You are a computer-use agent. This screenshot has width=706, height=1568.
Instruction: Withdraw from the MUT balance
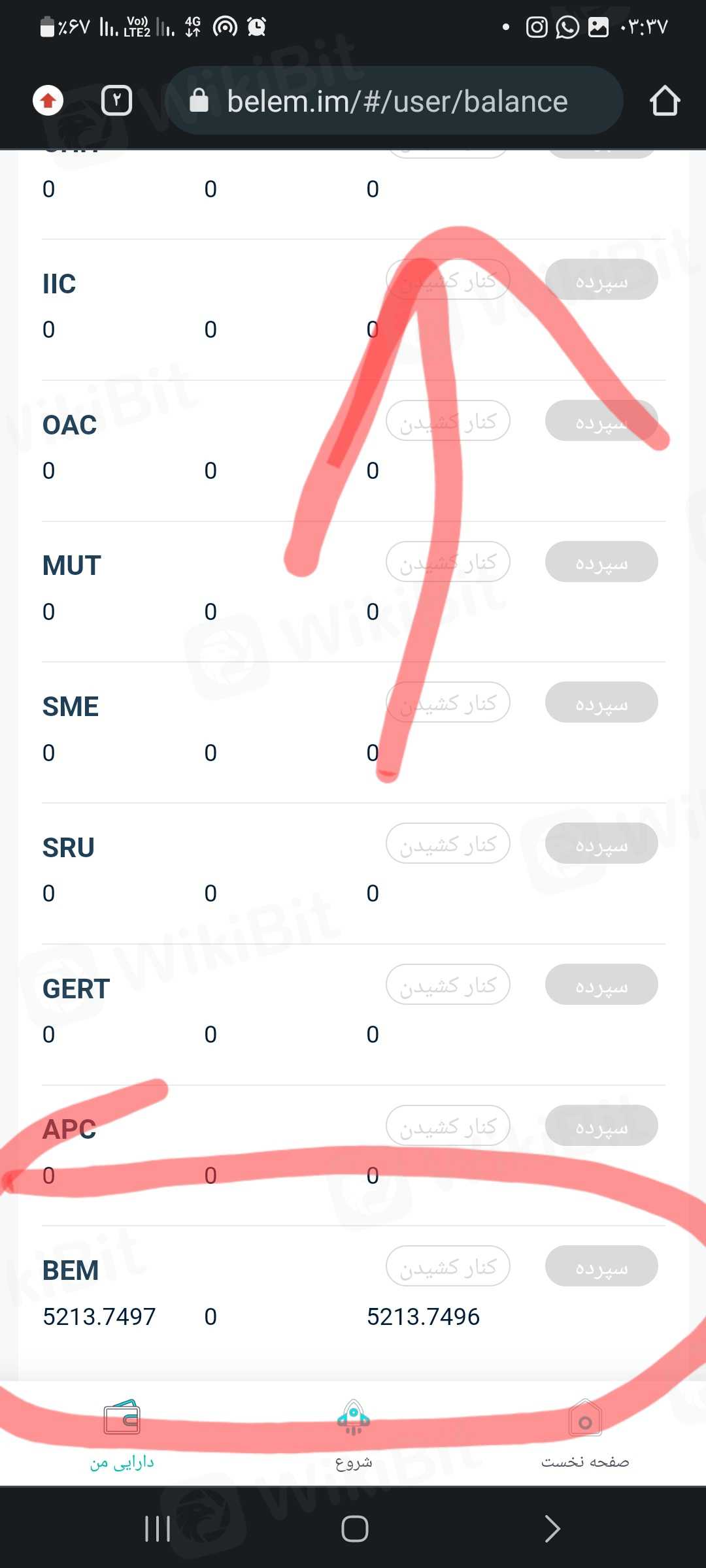pyautogui.click(x=448, y=562)
